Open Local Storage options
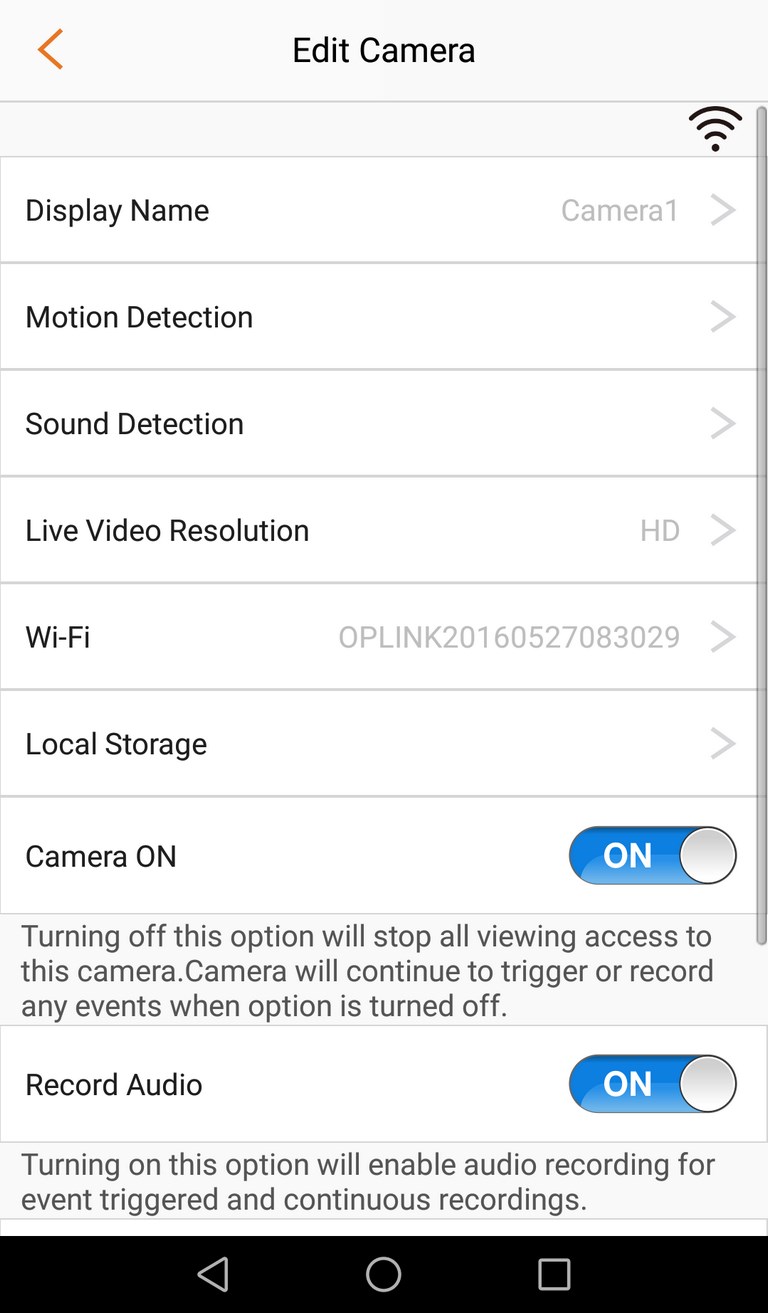The image size is (768, 1313). 377,744
